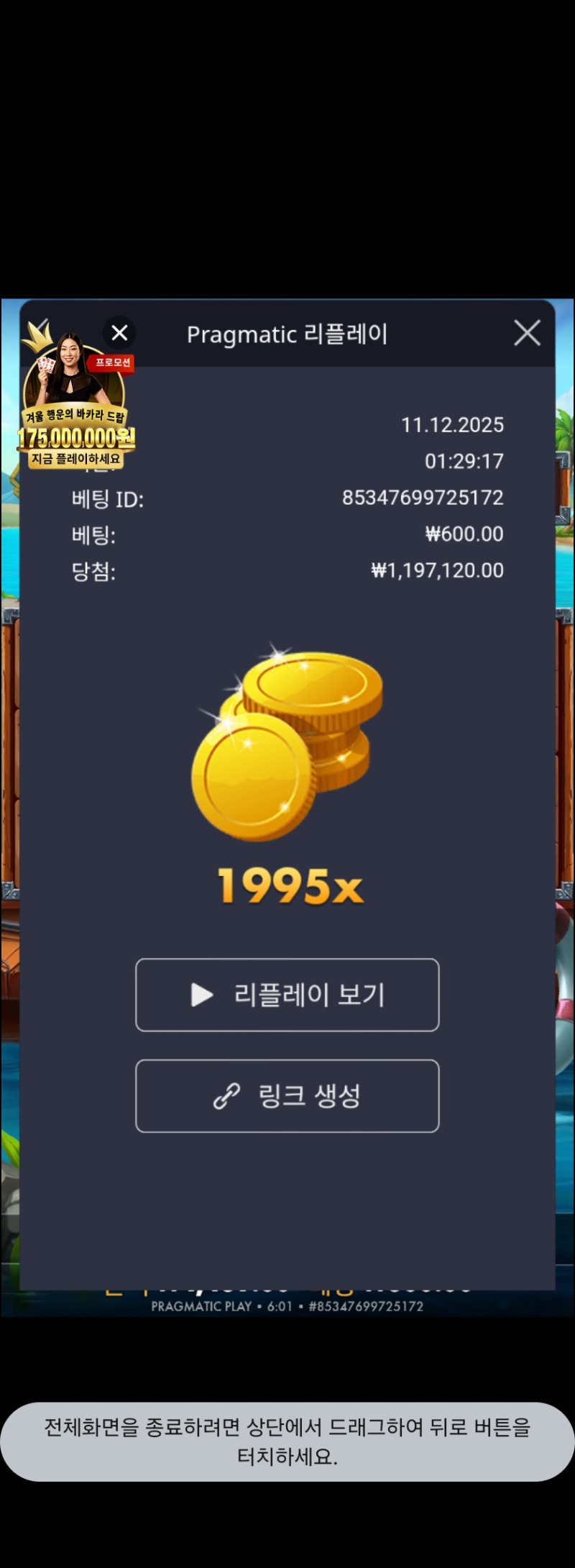Viewport: 575px width, 1568px height.
Task: Tap the left circular X icon
Action: (119, 332)
